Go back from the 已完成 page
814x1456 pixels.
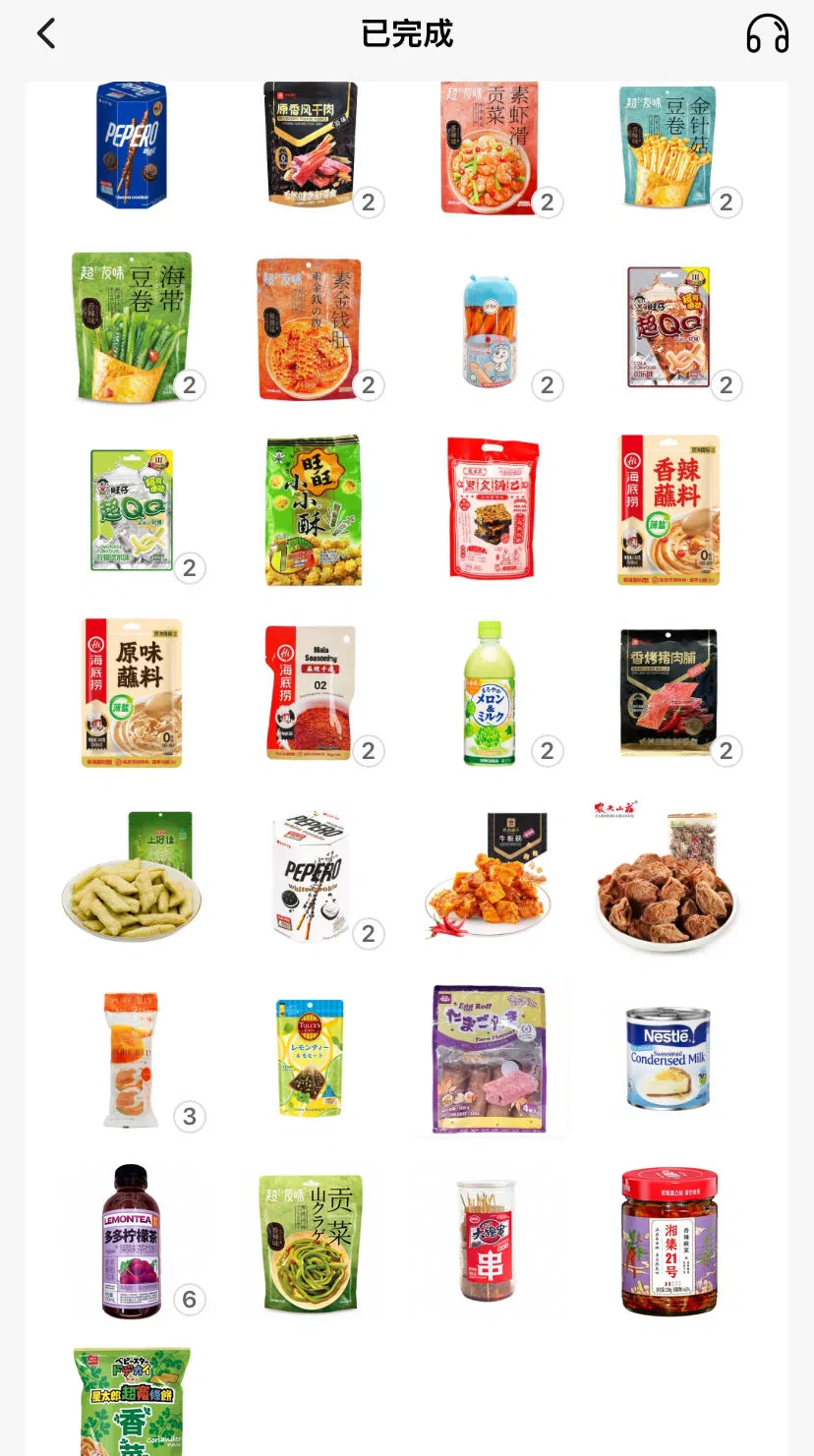point(46,34)
